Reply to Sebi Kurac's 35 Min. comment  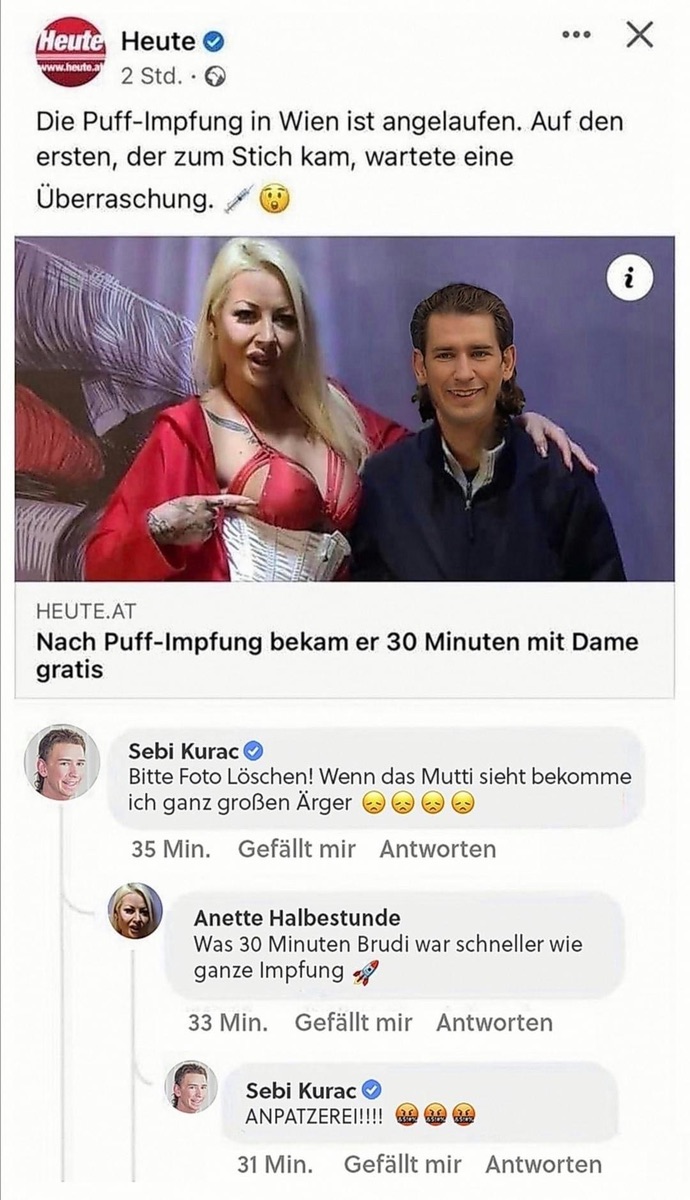pyautogui.click(x=437, y=849)
